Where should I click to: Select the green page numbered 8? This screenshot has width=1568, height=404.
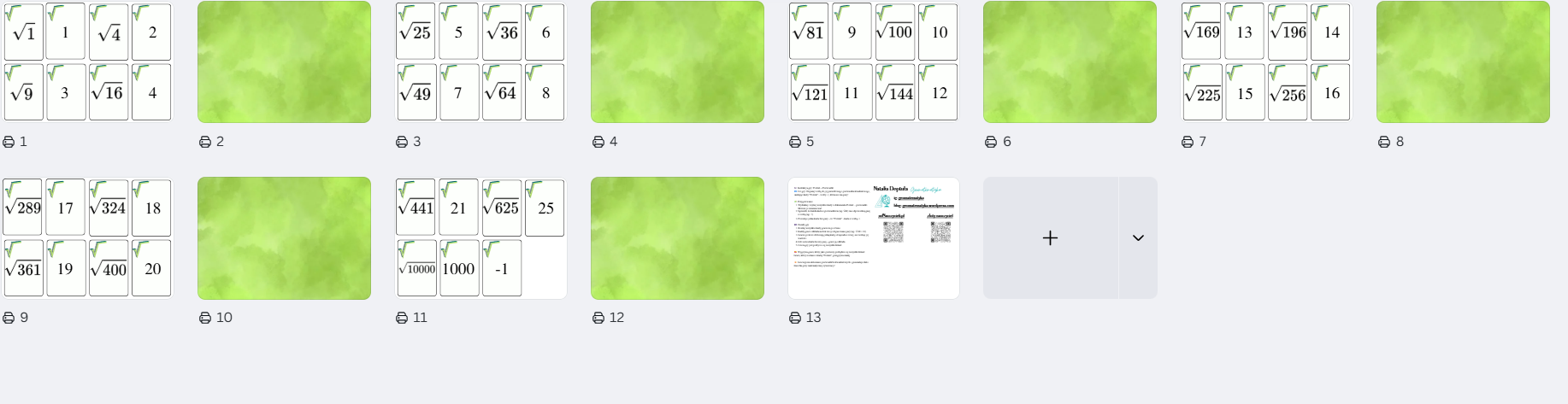(1463, 61)
